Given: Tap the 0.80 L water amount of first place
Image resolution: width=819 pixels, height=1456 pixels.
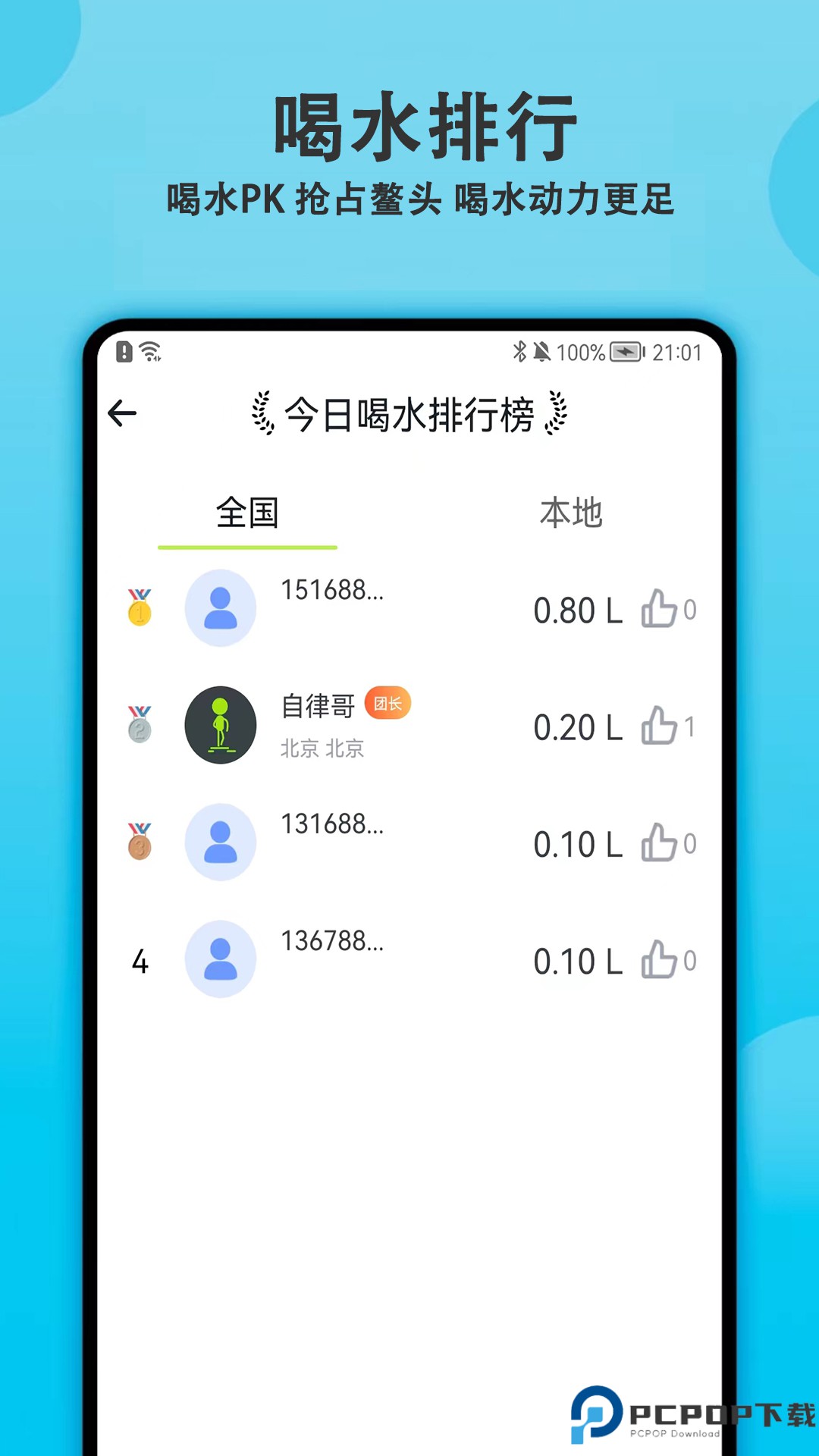Looking at the screenshot, I should coord(578,610).
